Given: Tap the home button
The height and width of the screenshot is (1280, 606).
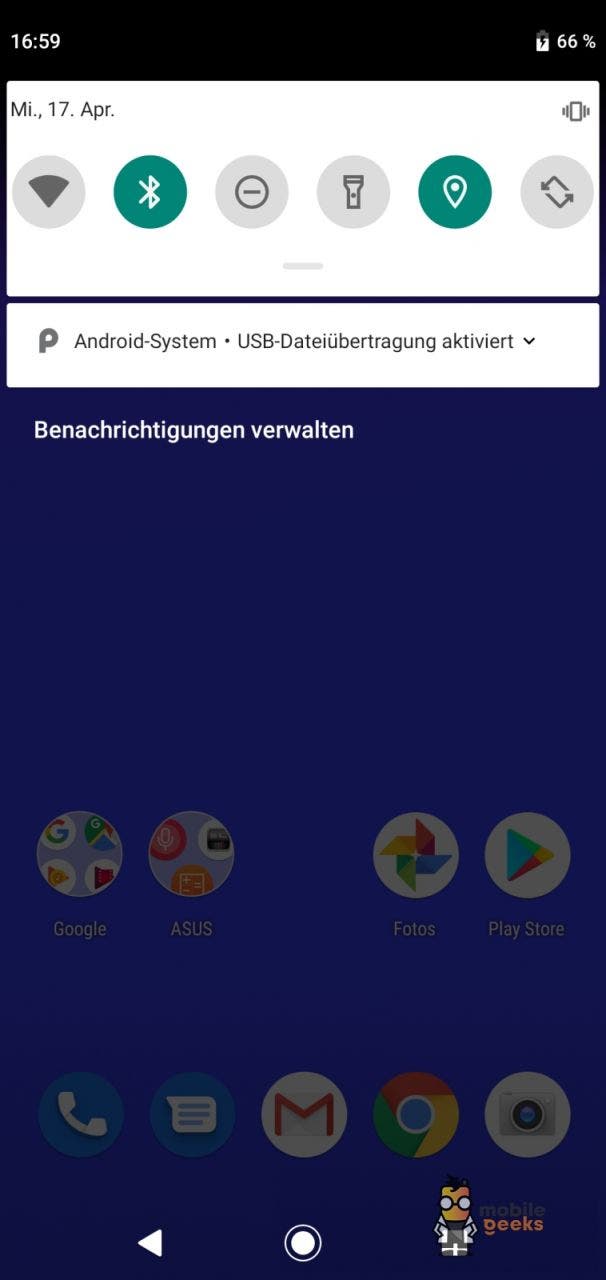Looking at the screenshot, I should [x=303, y=1243].
